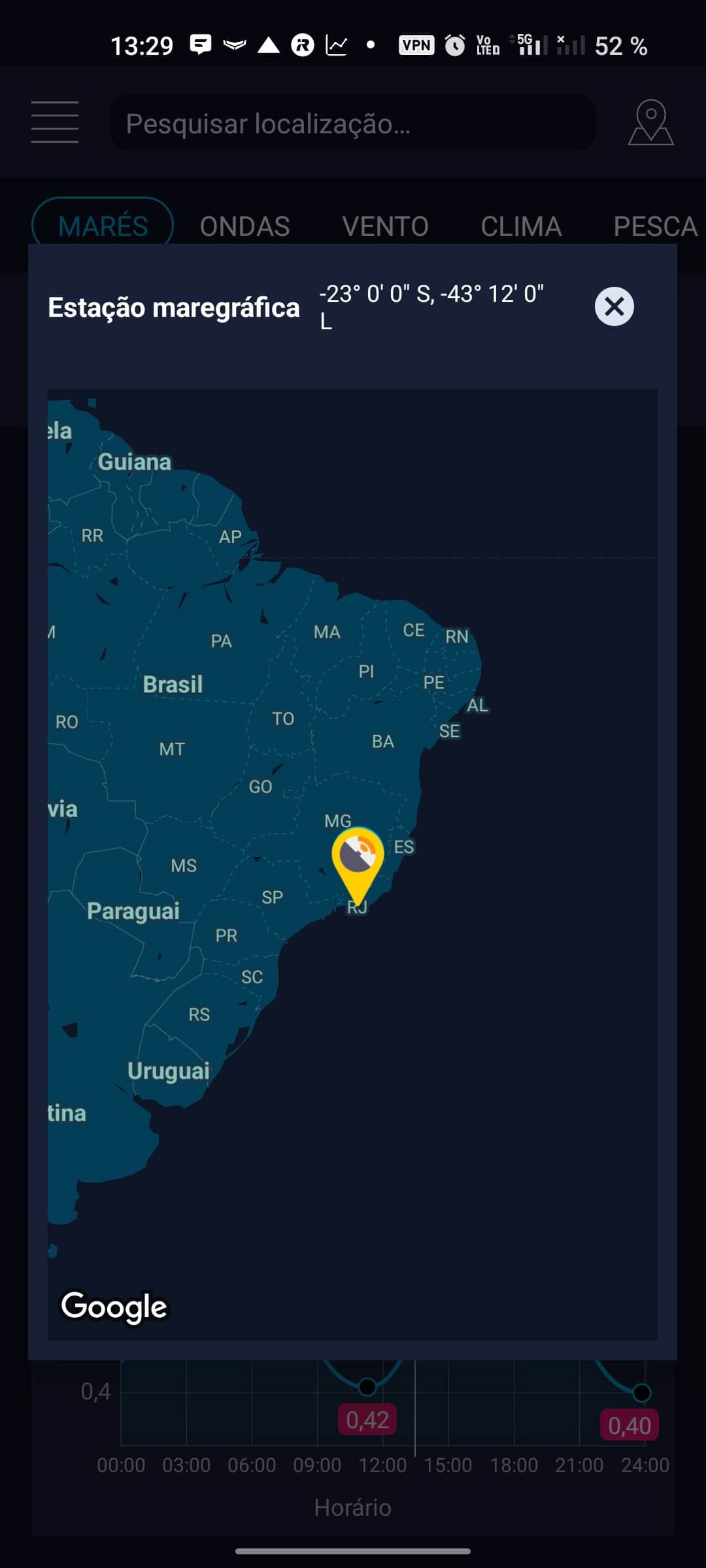The image size is (706, 1568).
Task: Tap the Pesquisar localização search field
Action: pyautogui.click(x=353, y=123)
